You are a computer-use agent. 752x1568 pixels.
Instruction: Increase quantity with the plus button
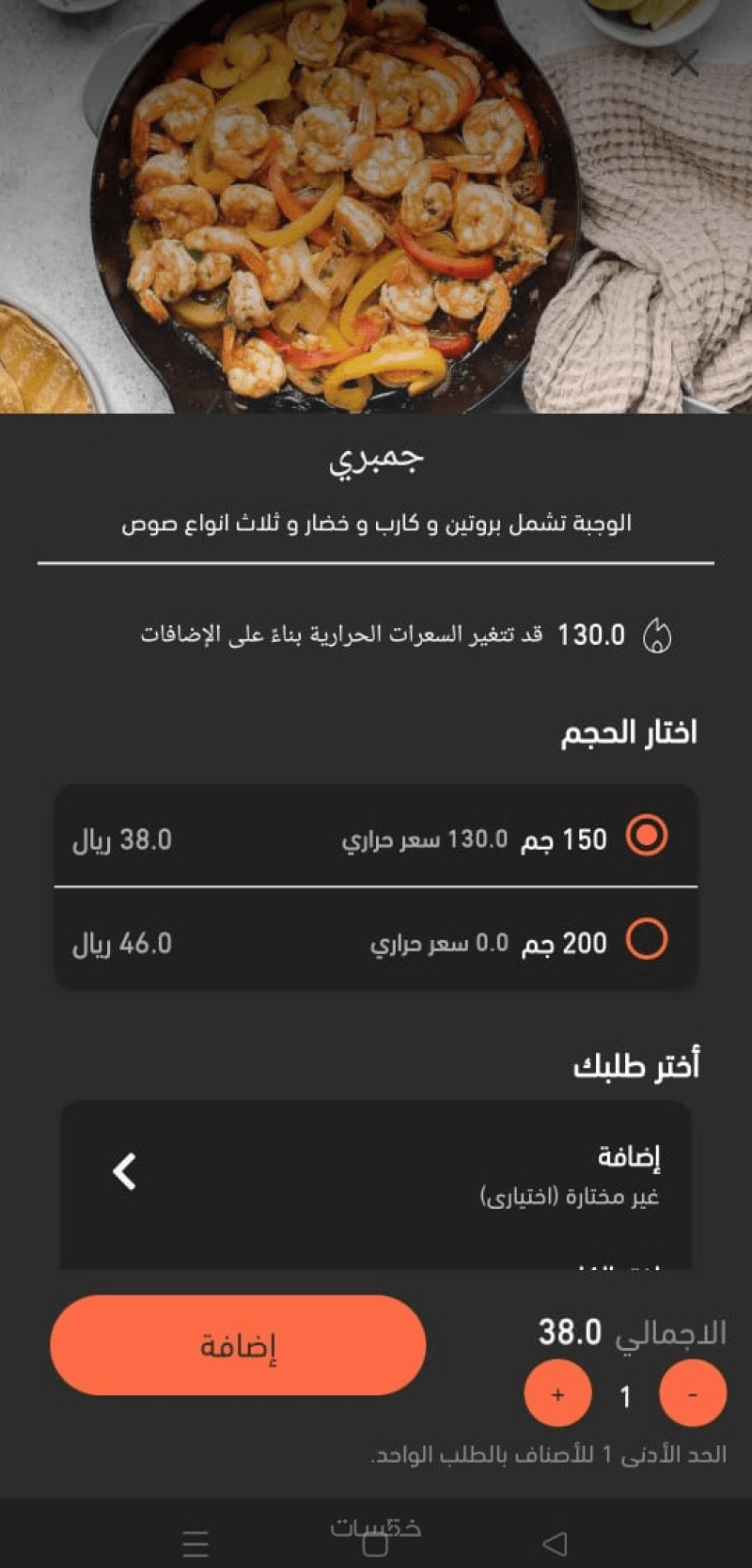tap(557, 1394)
